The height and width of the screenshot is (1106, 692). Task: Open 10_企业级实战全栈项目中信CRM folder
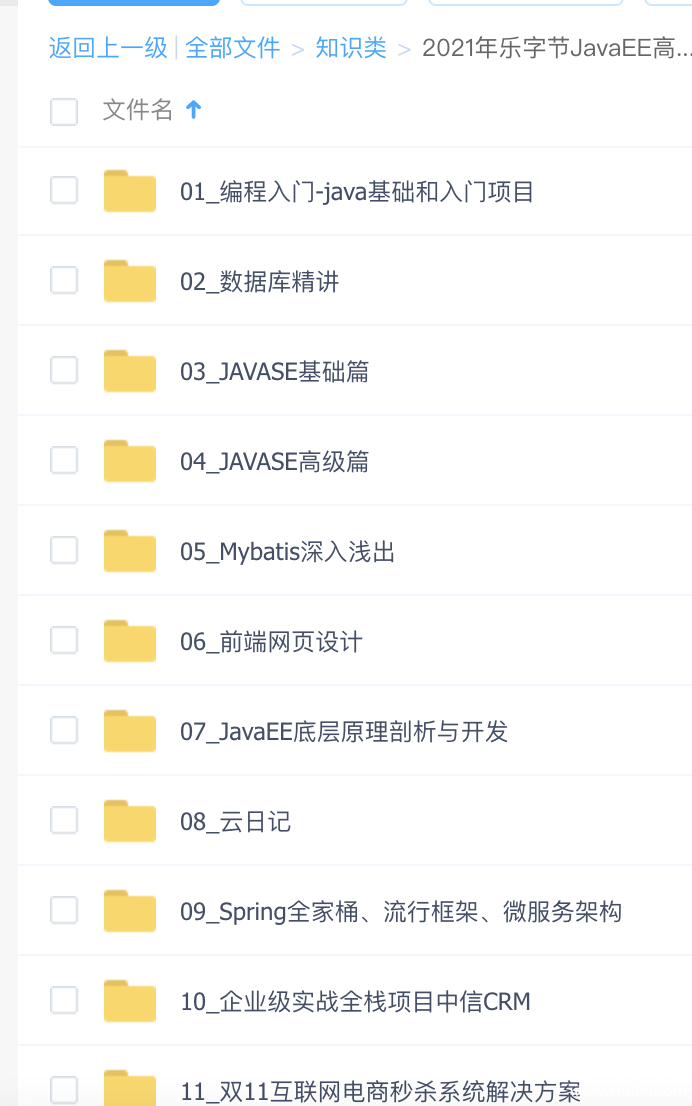[x=355, y=1002]
